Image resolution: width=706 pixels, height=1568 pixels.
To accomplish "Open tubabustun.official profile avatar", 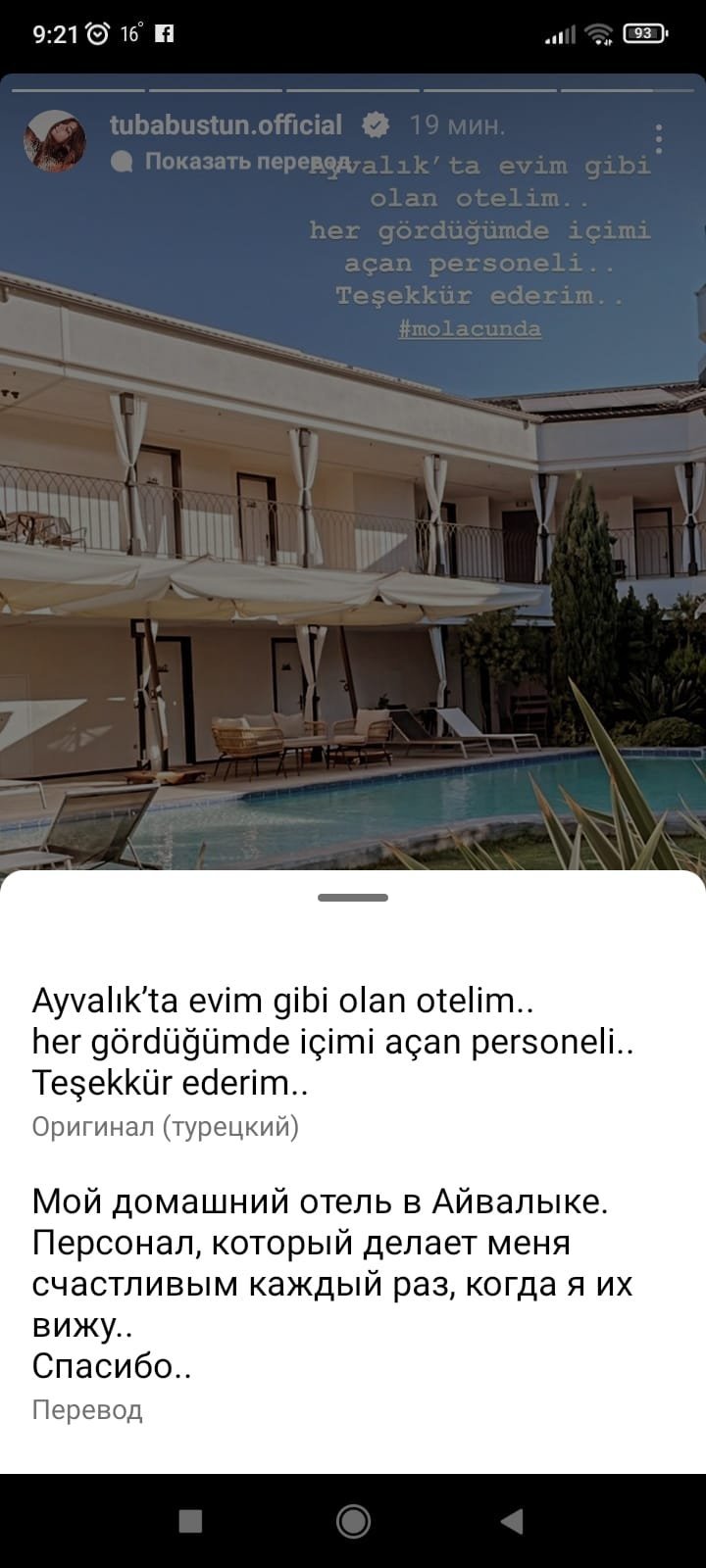I will [x=55, y=140].
